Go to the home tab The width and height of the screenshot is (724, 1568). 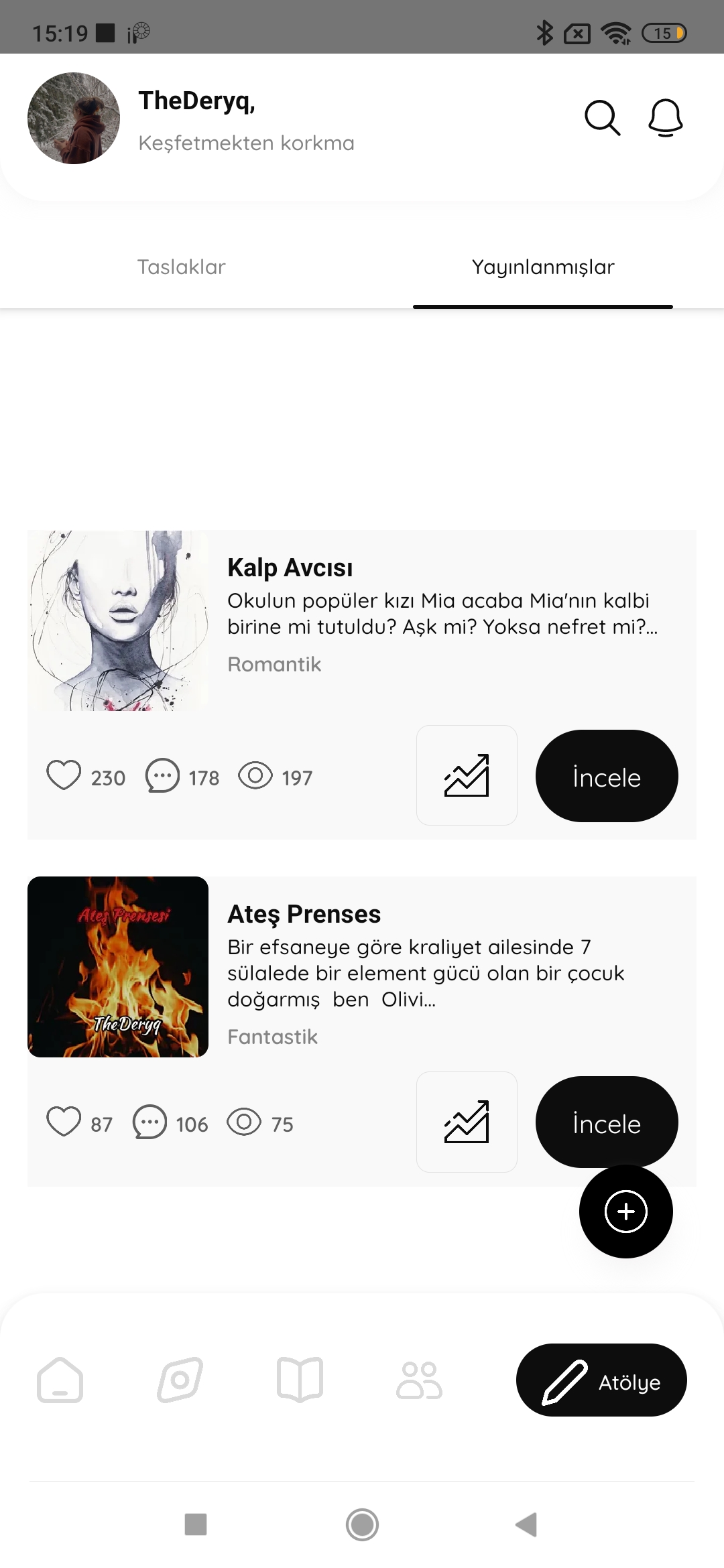(x=60, y=1380)
